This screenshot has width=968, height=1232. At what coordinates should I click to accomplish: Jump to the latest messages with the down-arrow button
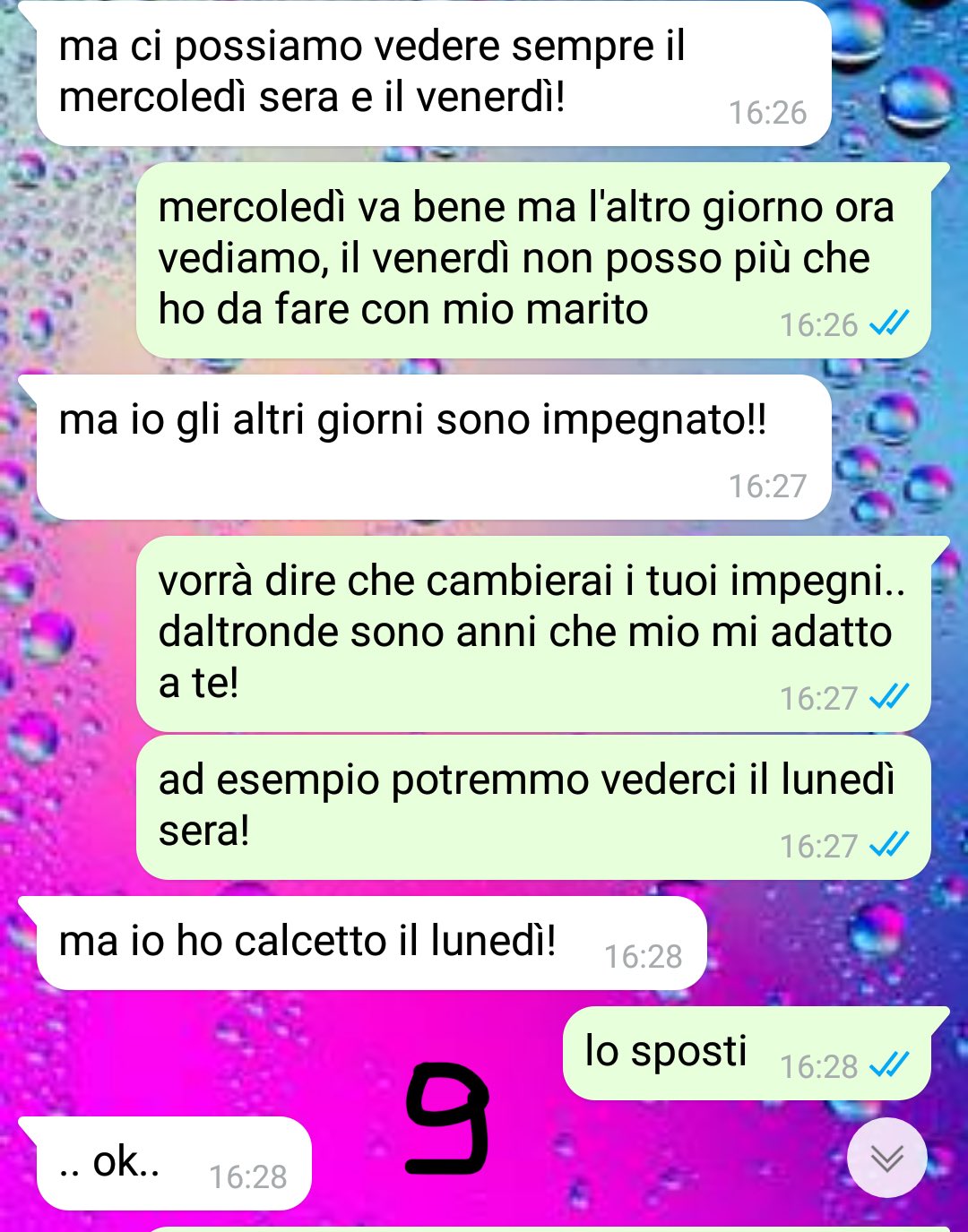click(887, 1158)
